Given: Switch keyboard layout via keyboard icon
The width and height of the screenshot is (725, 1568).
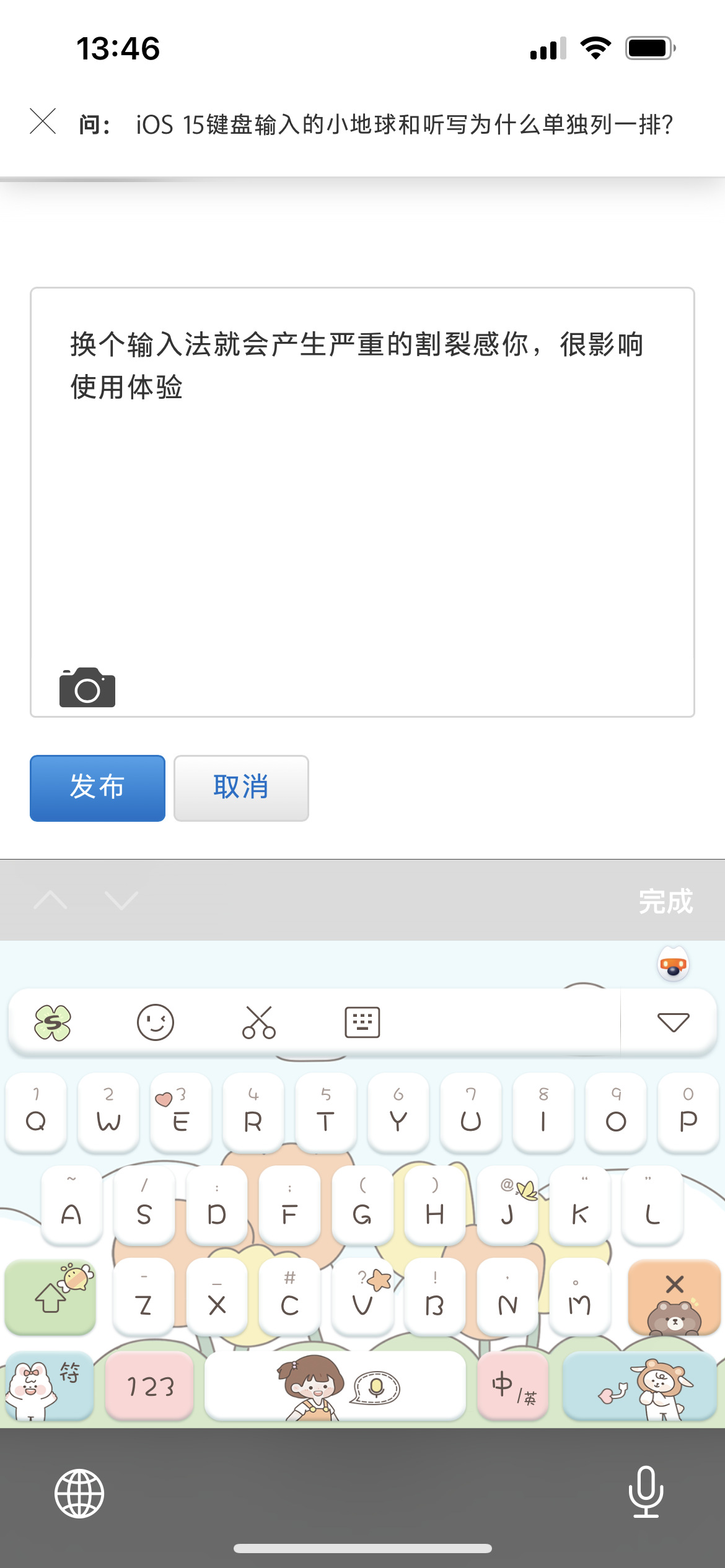Looking at the screenshot, I should click(x=362, y=1022).
